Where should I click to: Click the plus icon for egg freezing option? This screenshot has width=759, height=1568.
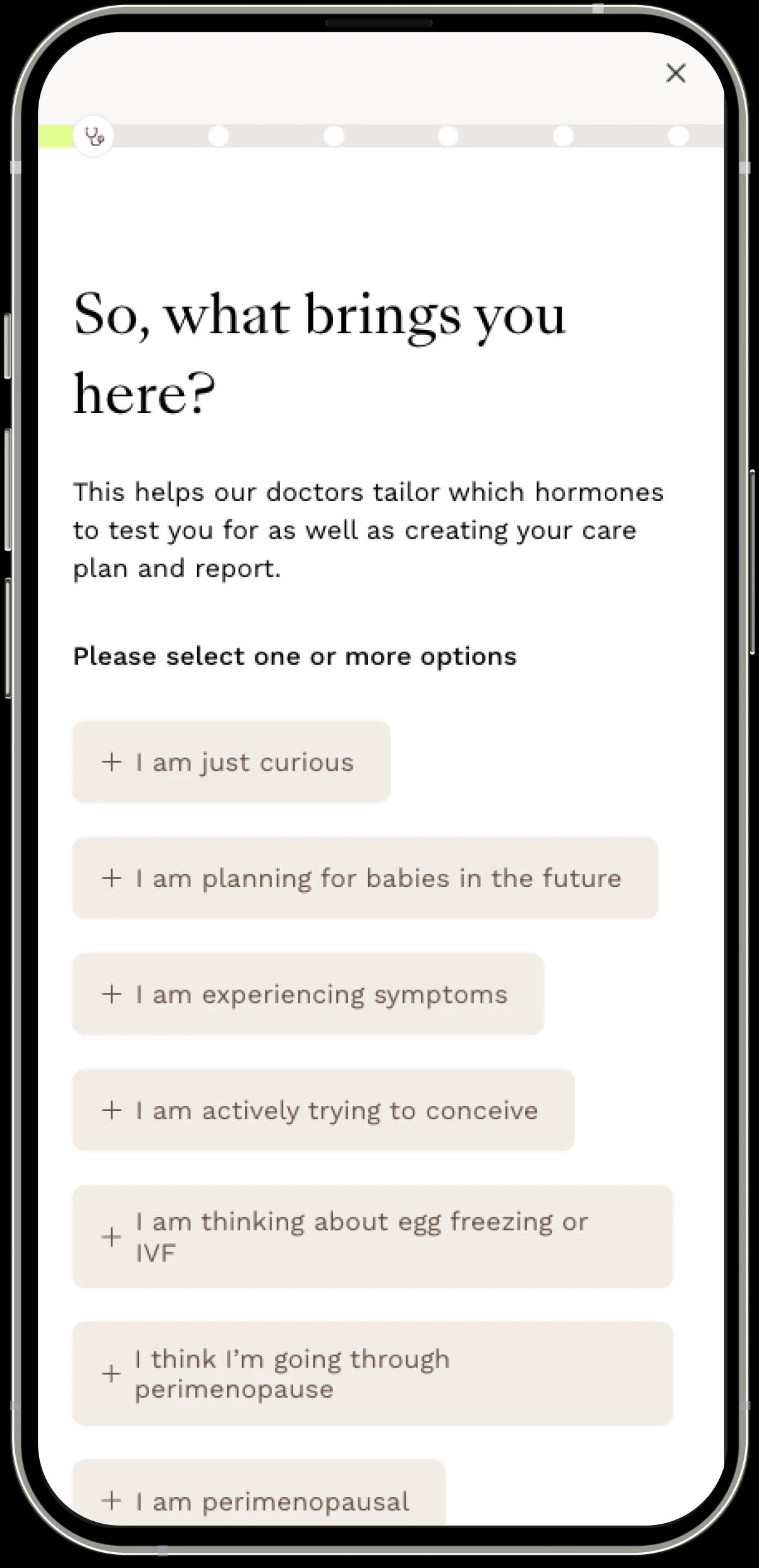point(112,1237)
